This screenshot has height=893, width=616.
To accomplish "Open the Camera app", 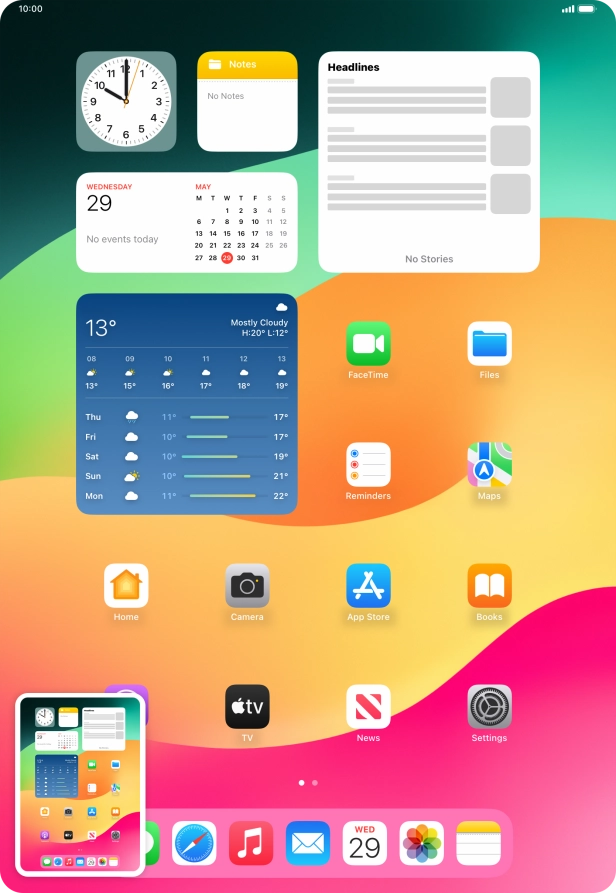I will pyautogui.click(x=247, y=586).
